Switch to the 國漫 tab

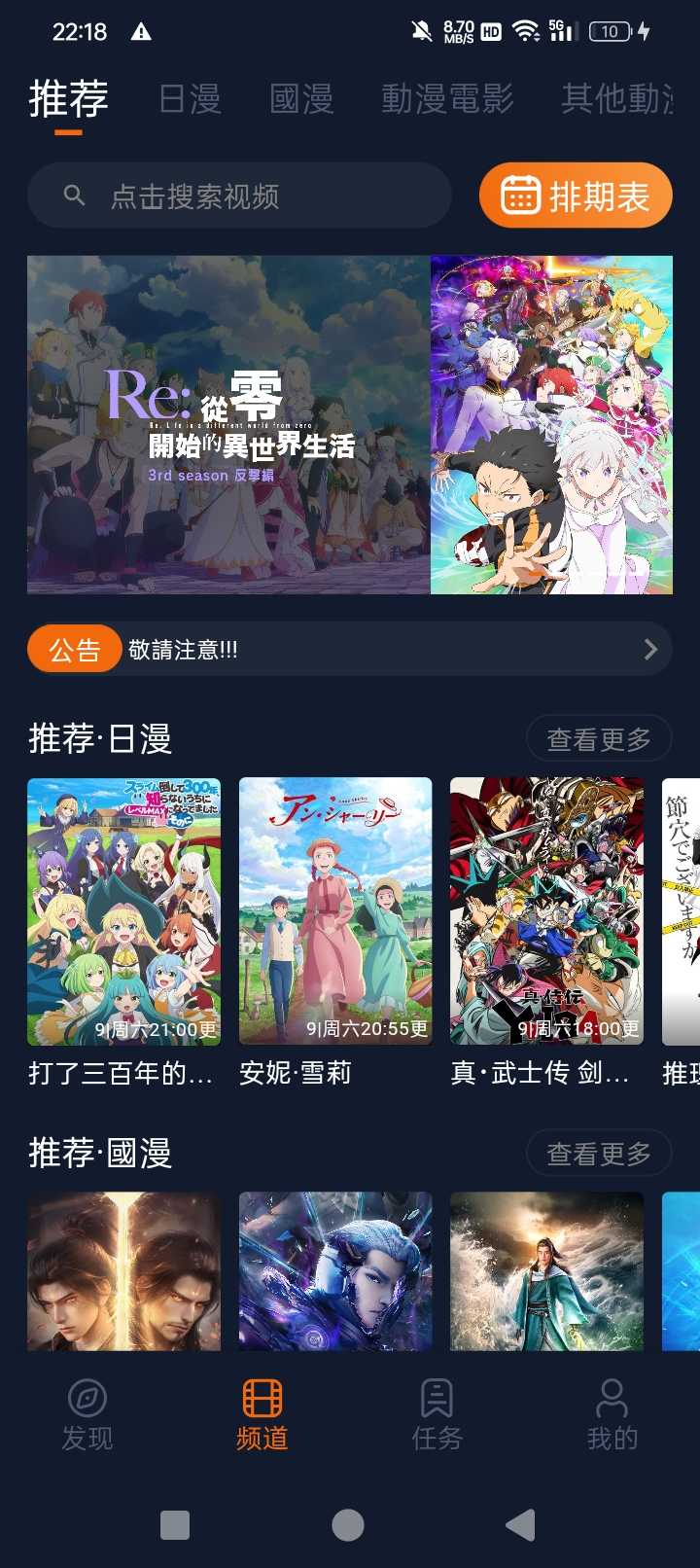(301, 99)
